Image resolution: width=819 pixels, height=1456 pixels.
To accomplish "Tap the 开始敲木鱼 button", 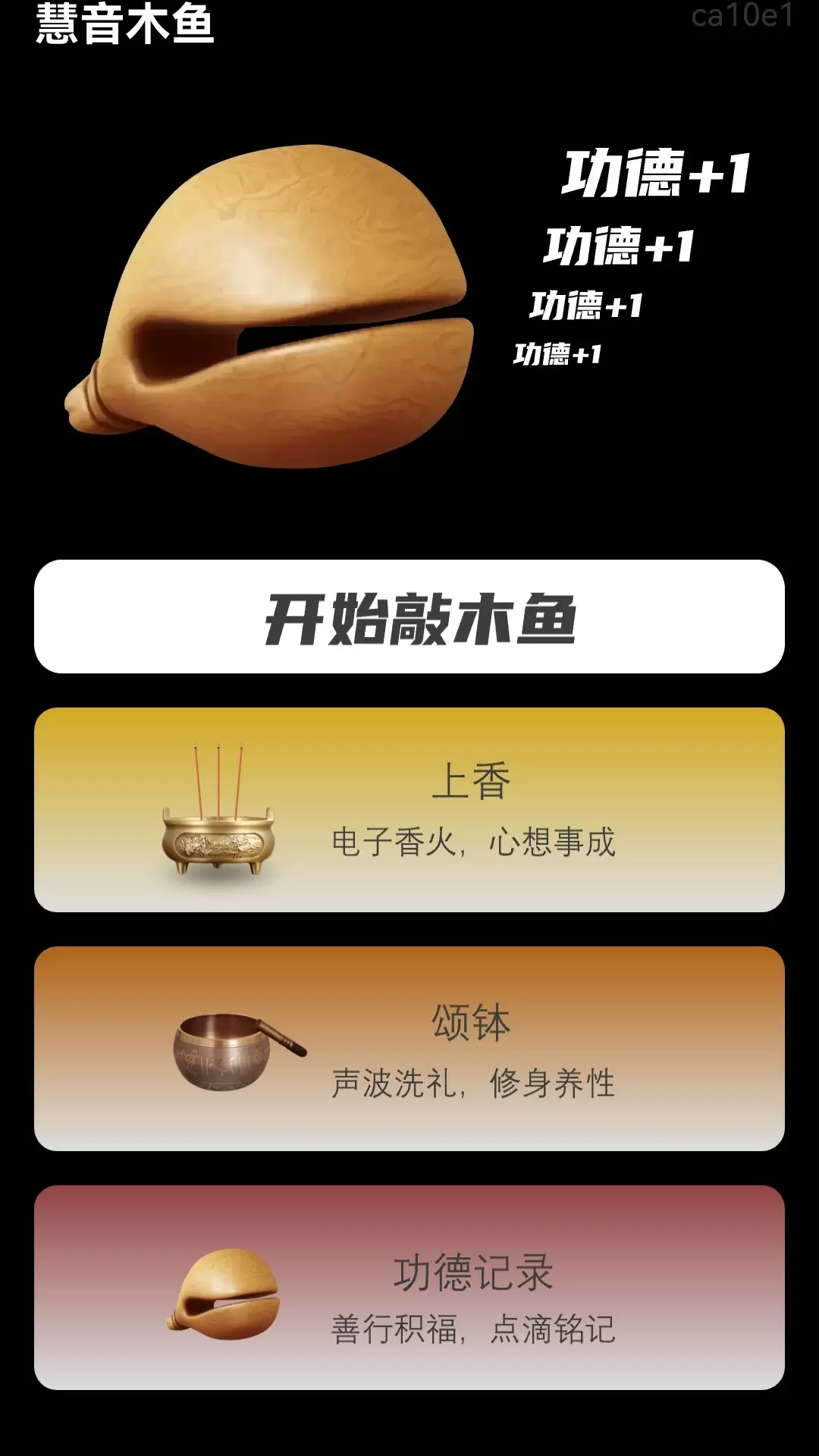I will pyautogui.click(x=409, y=617).
